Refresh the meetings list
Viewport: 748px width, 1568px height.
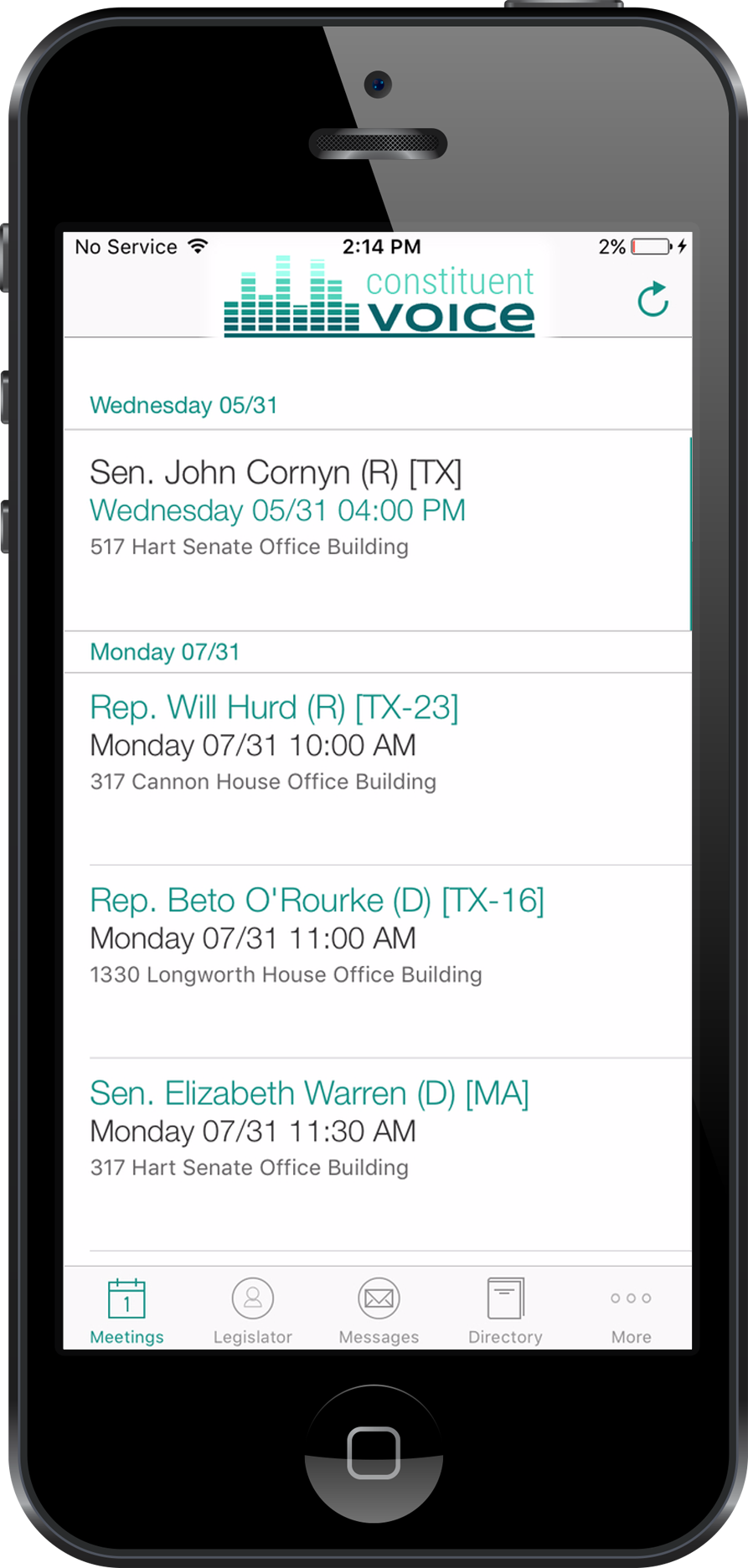(653, 300)
